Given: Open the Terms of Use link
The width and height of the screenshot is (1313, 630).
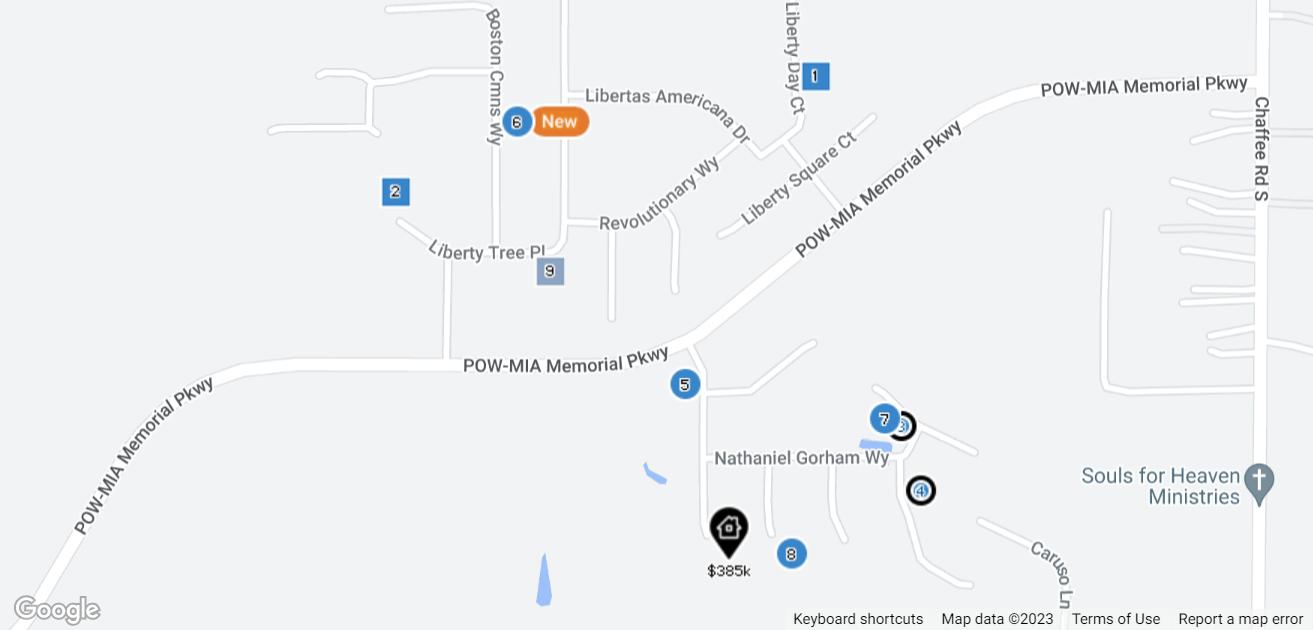Looking at the screenshot, I should [x=1116, y=619].
